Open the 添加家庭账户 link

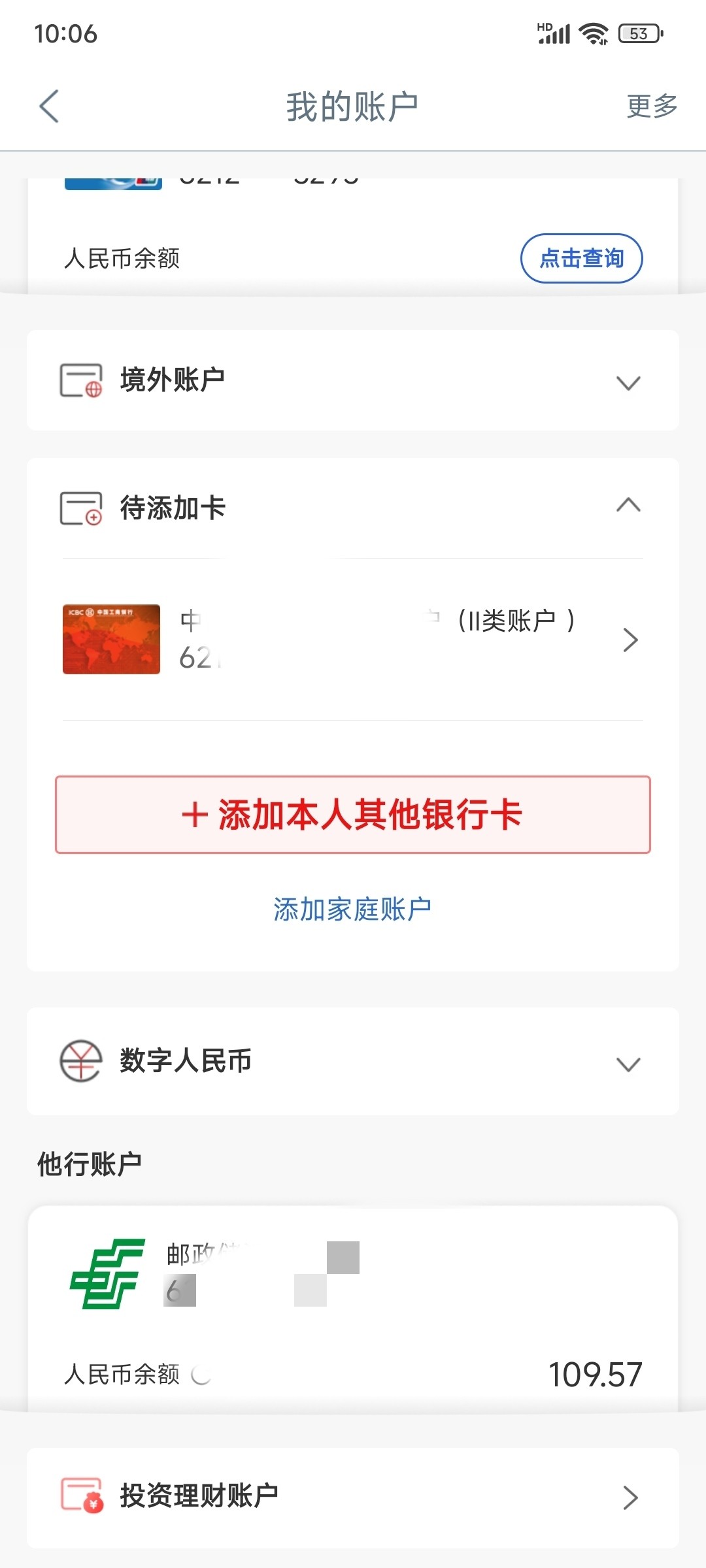coord(353,909)
